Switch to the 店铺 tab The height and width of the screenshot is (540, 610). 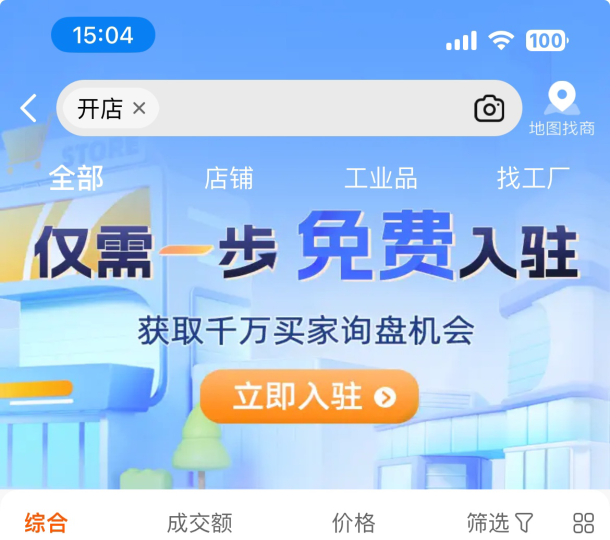point(229,178)
